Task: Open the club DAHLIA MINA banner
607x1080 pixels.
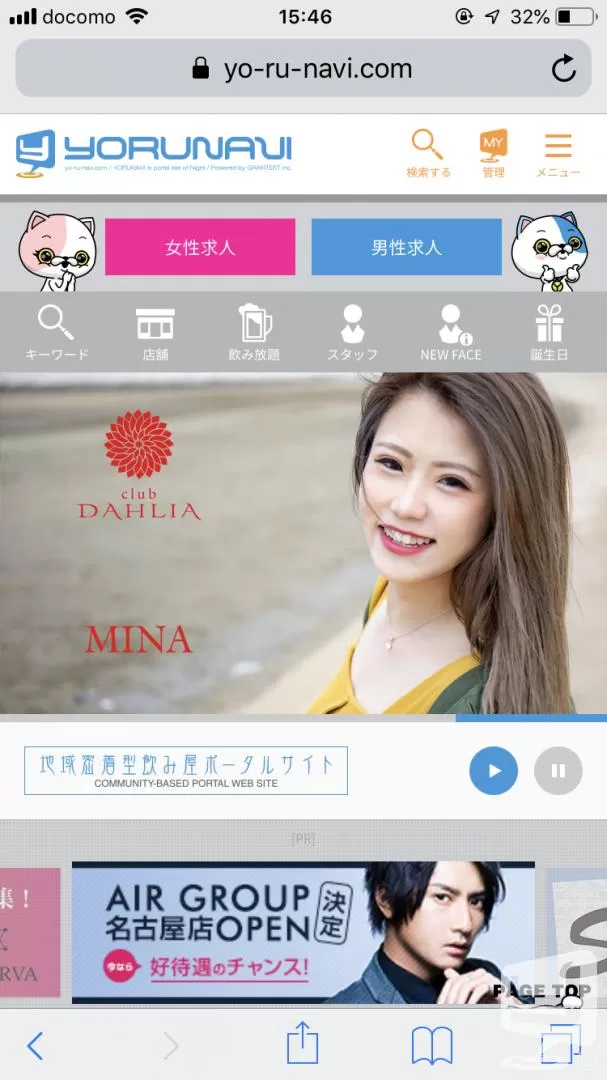Action: pyautogui.click(x=303, y=543)
